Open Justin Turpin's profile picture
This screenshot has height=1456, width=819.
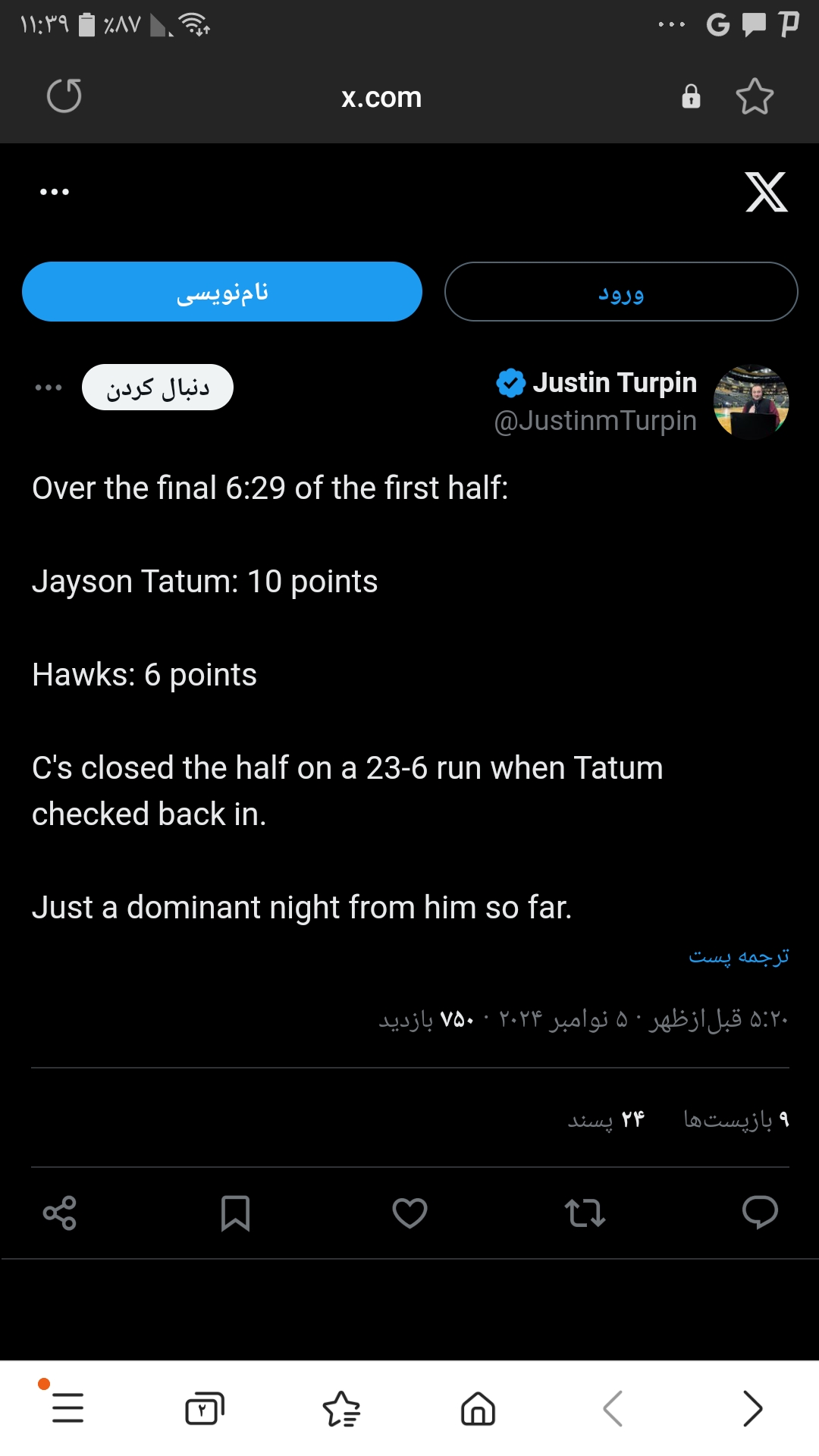pyautogui.click(x=751, y=402)
